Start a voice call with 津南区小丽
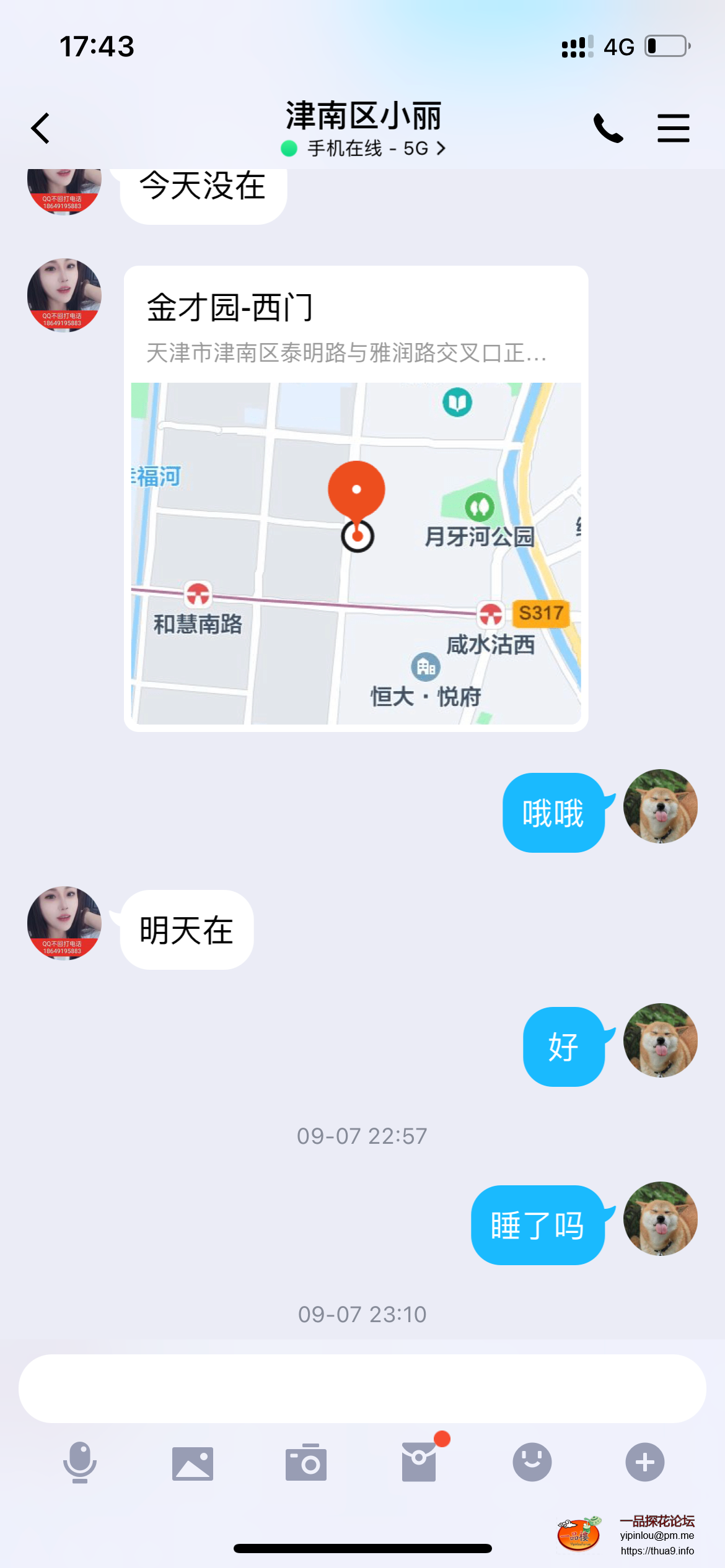Screen dimensions: 725x1568 tap(608, 129)
